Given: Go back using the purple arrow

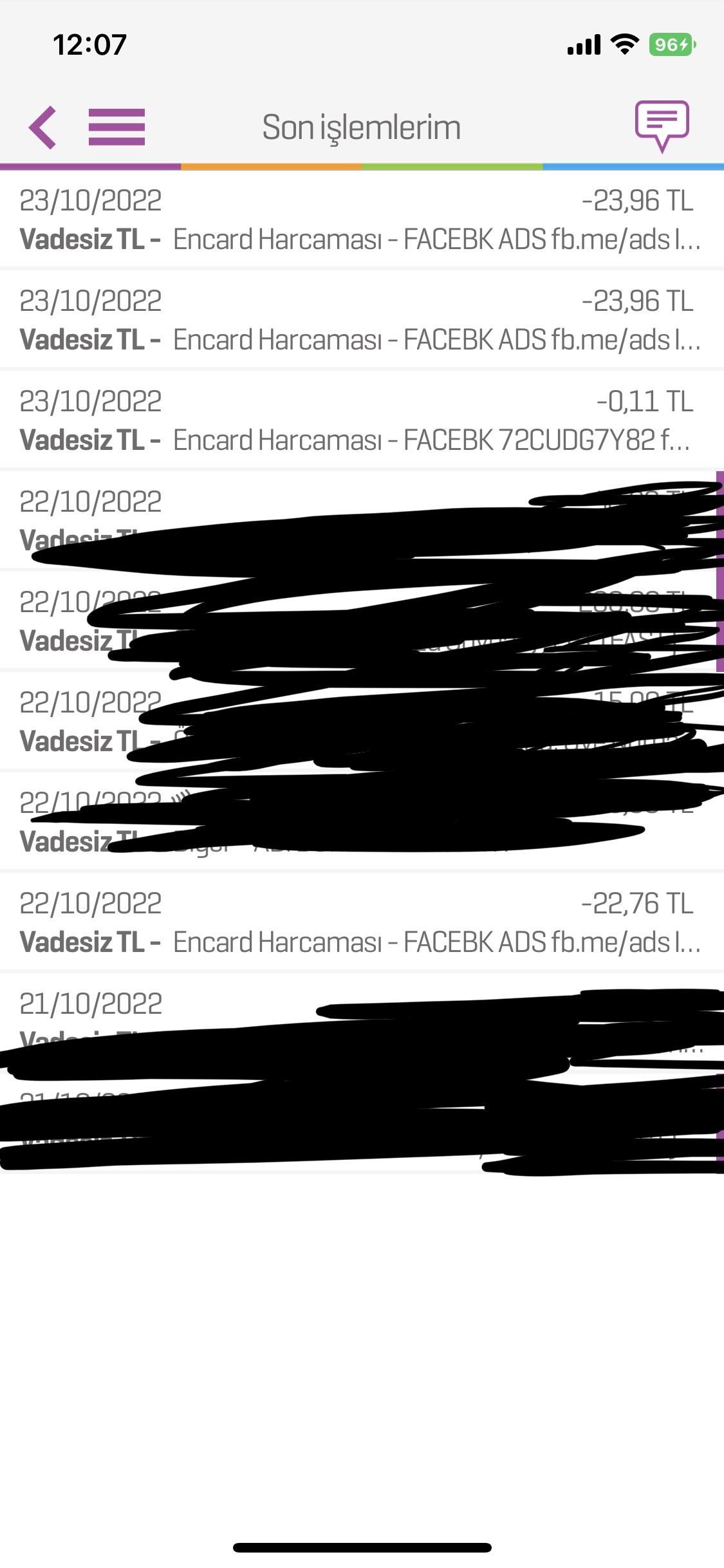Looking at the screenshot, I should [x=42, y=127].
